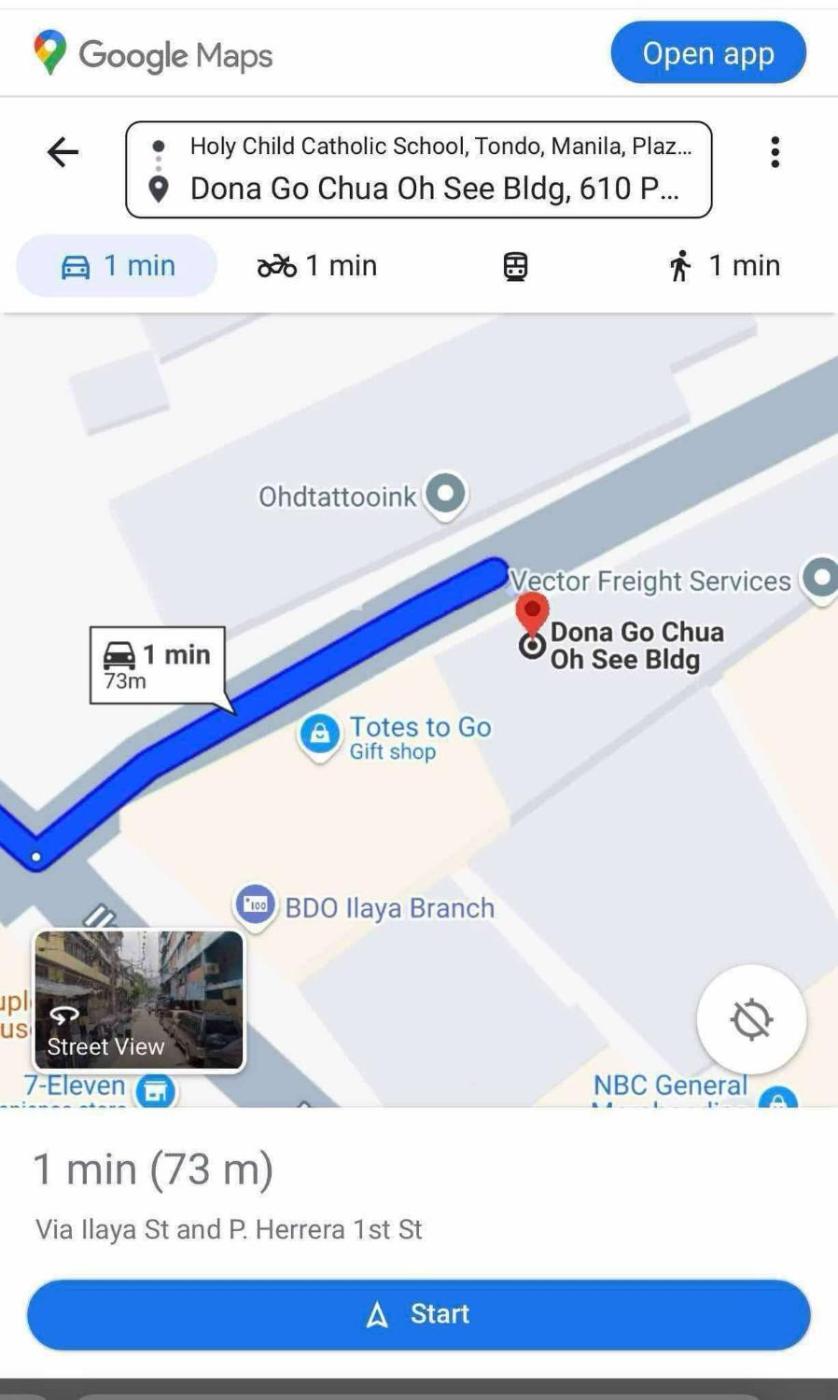This screenshot has height=1400, width=838.
Task: Switch to public transit mode
Action: 515,266
